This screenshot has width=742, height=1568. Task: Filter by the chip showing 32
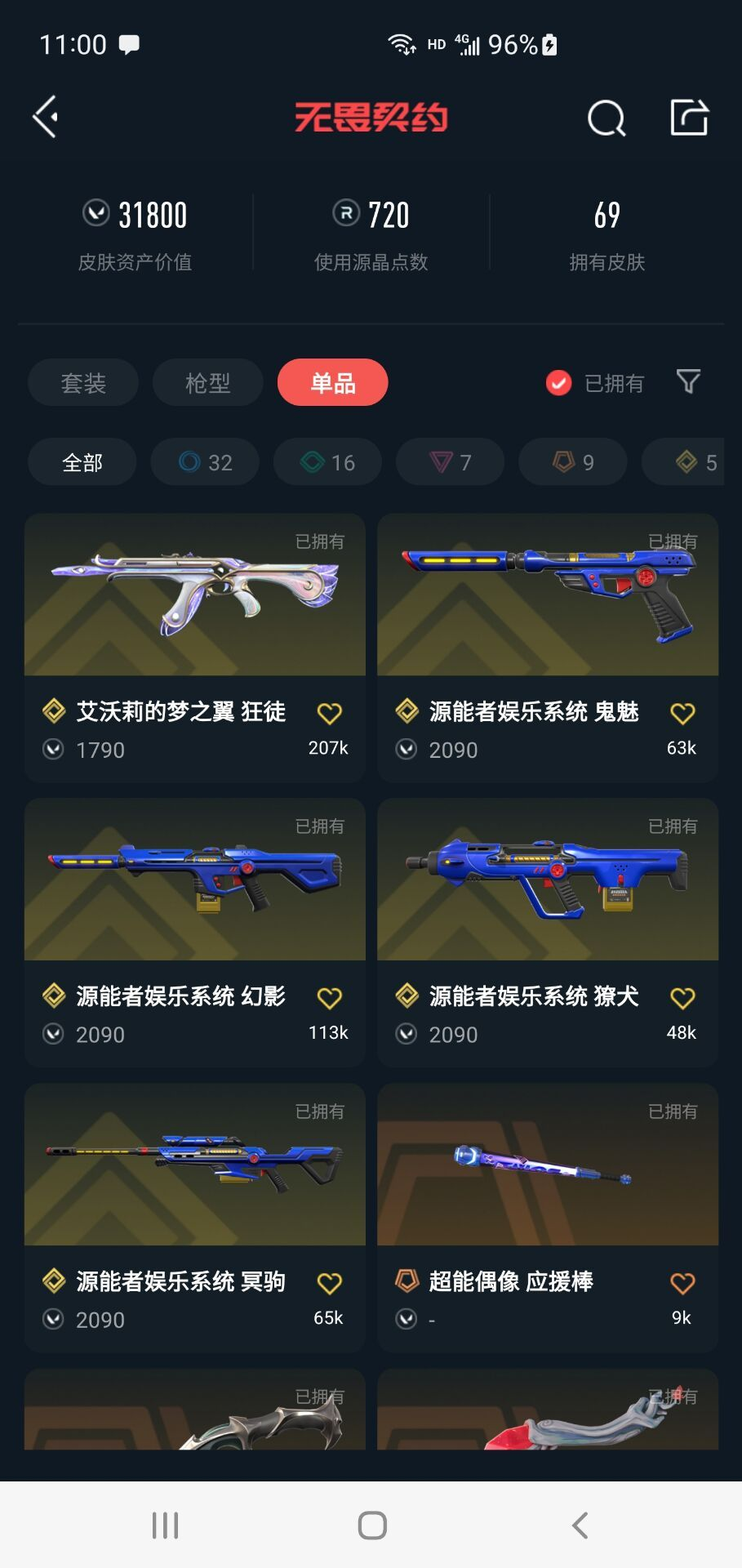(205, 463)
